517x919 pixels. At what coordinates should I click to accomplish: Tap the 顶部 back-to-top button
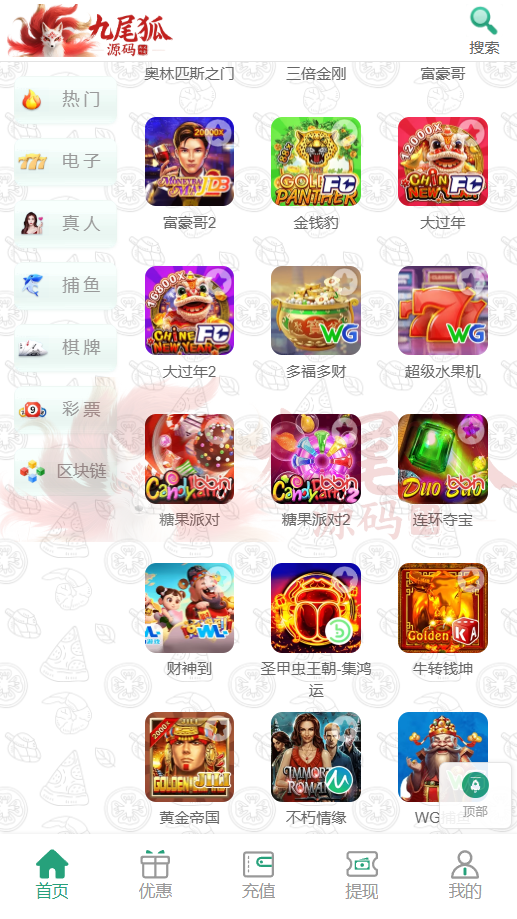tap(475, 795)
